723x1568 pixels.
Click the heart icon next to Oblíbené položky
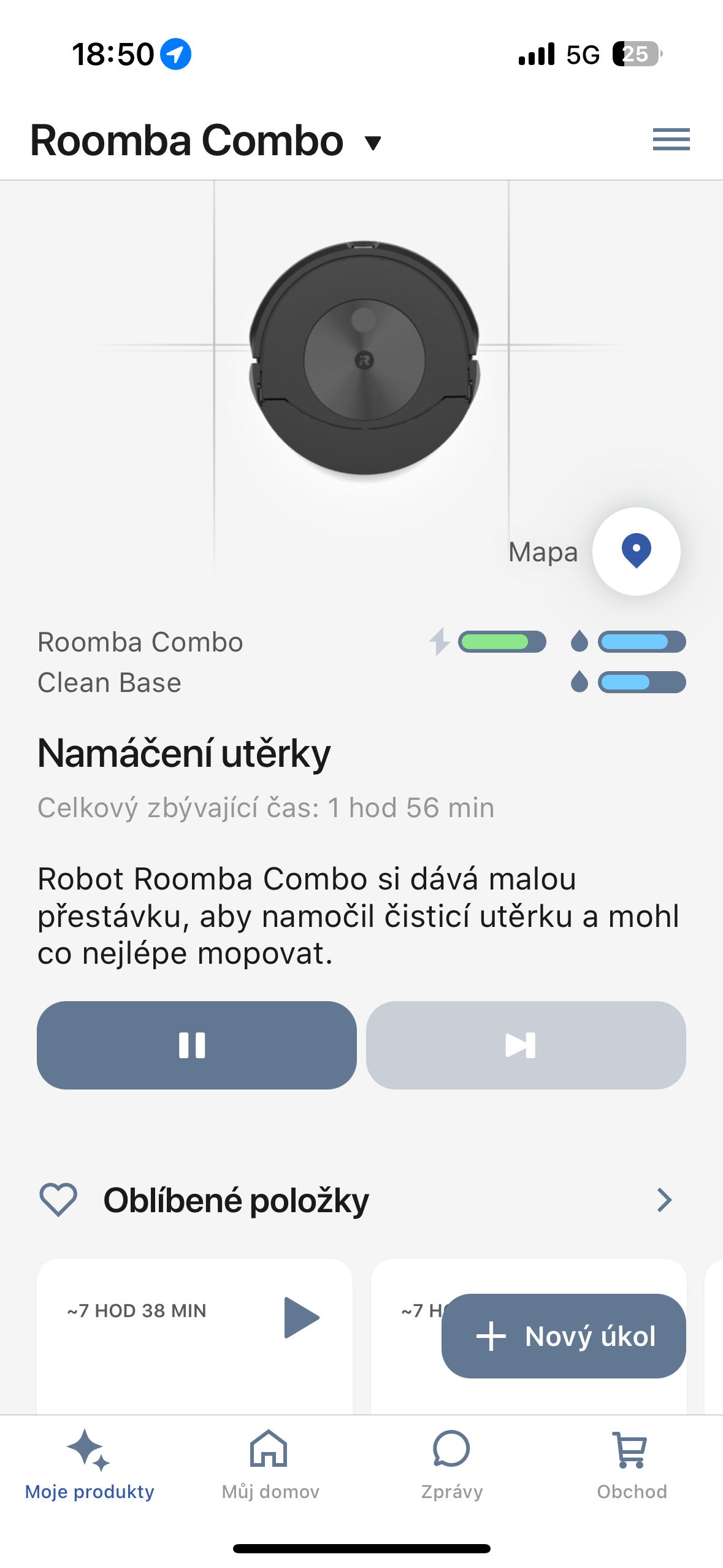(x=58, y=1200)
